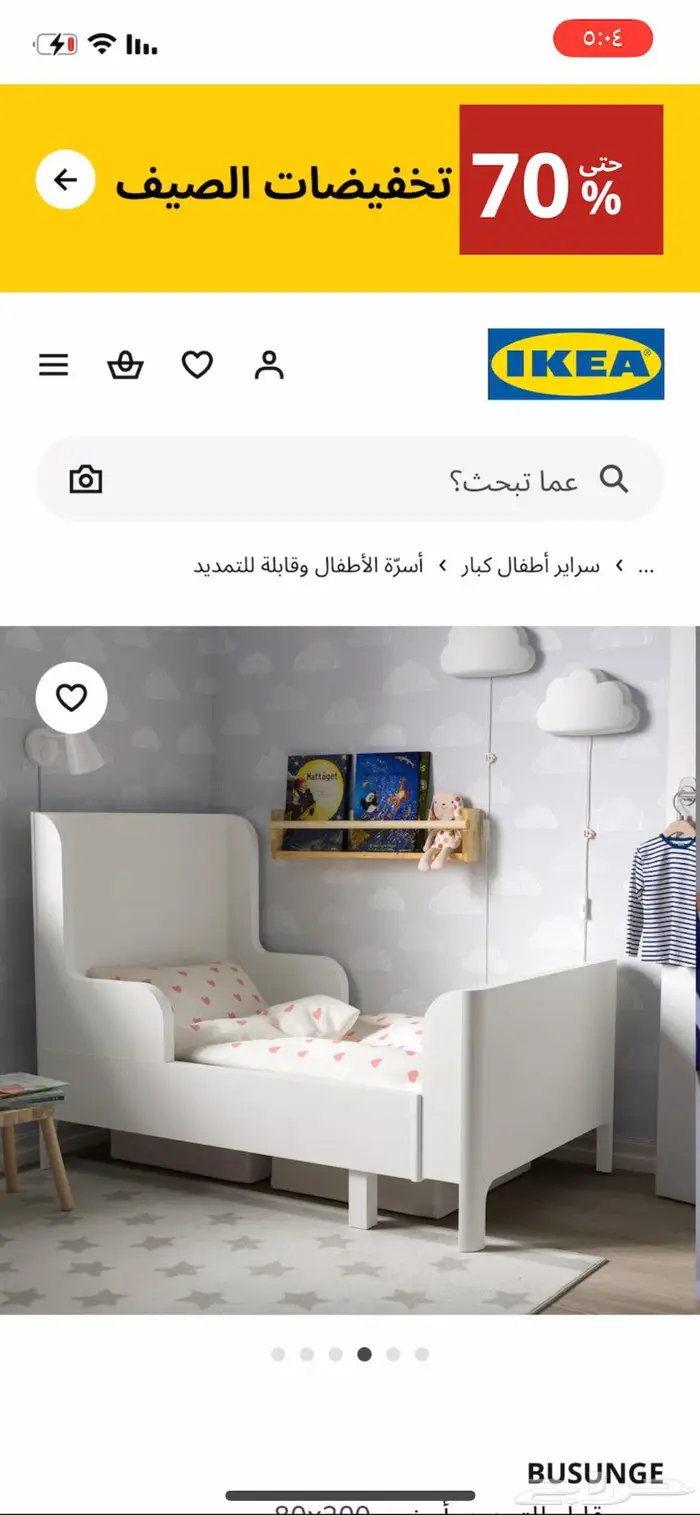This screenshot has height=1515, width=700.
Task: Open the shopping basket
Action: 125,366
